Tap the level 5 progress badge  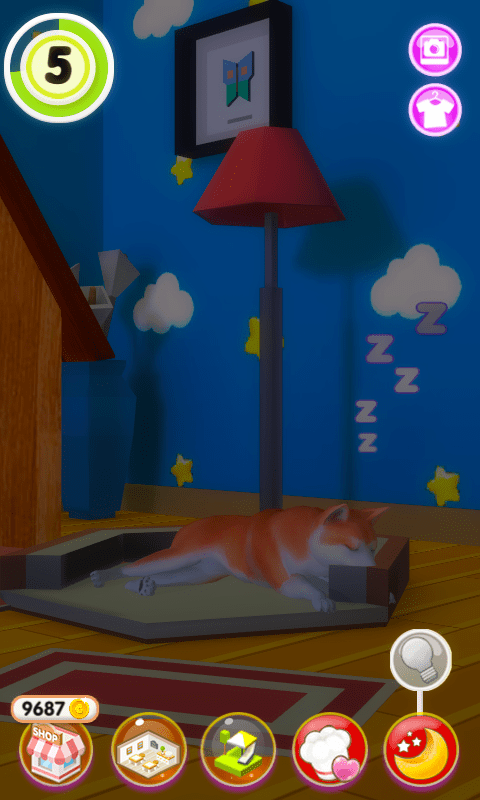tap(58, 68)
